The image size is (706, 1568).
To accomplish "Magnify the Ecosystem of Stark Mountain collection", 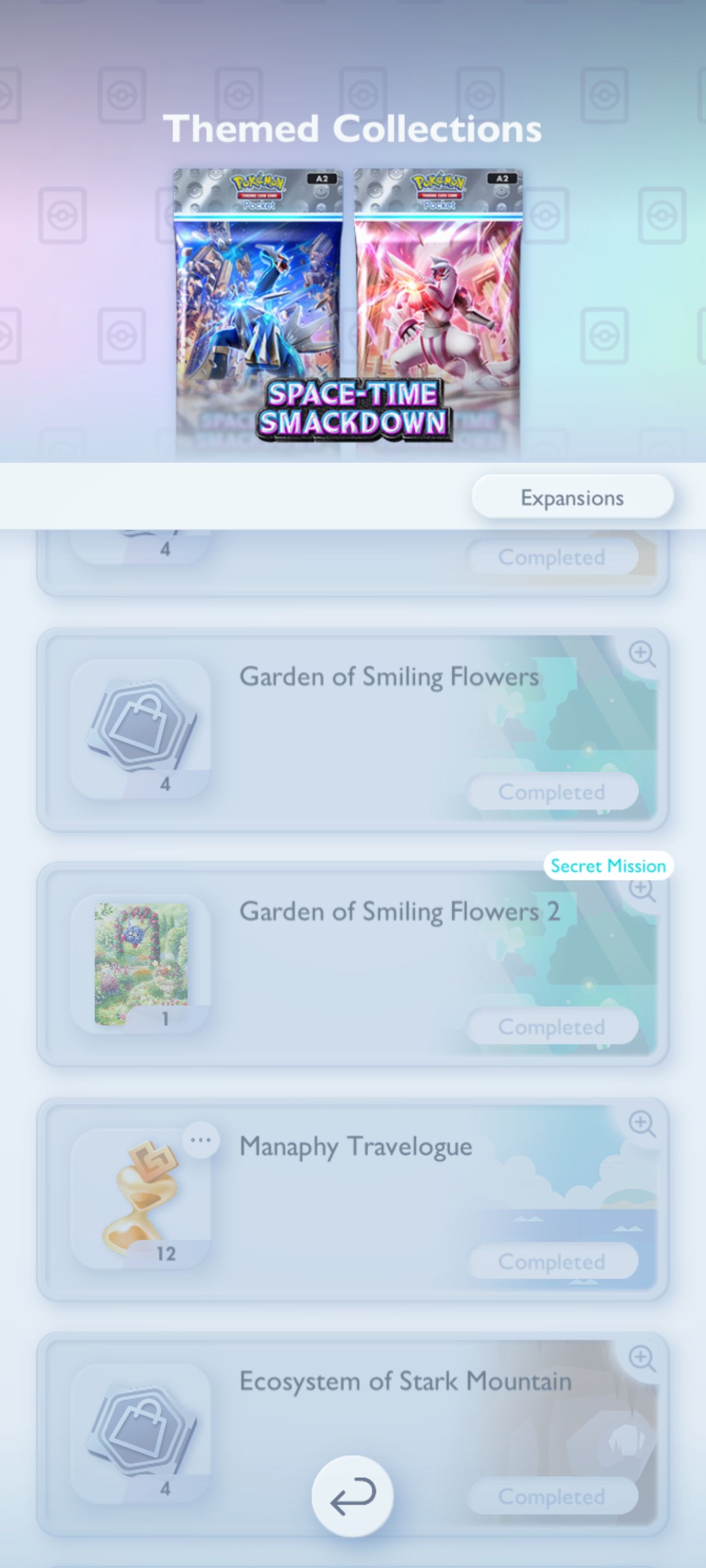I will 641,1359.
